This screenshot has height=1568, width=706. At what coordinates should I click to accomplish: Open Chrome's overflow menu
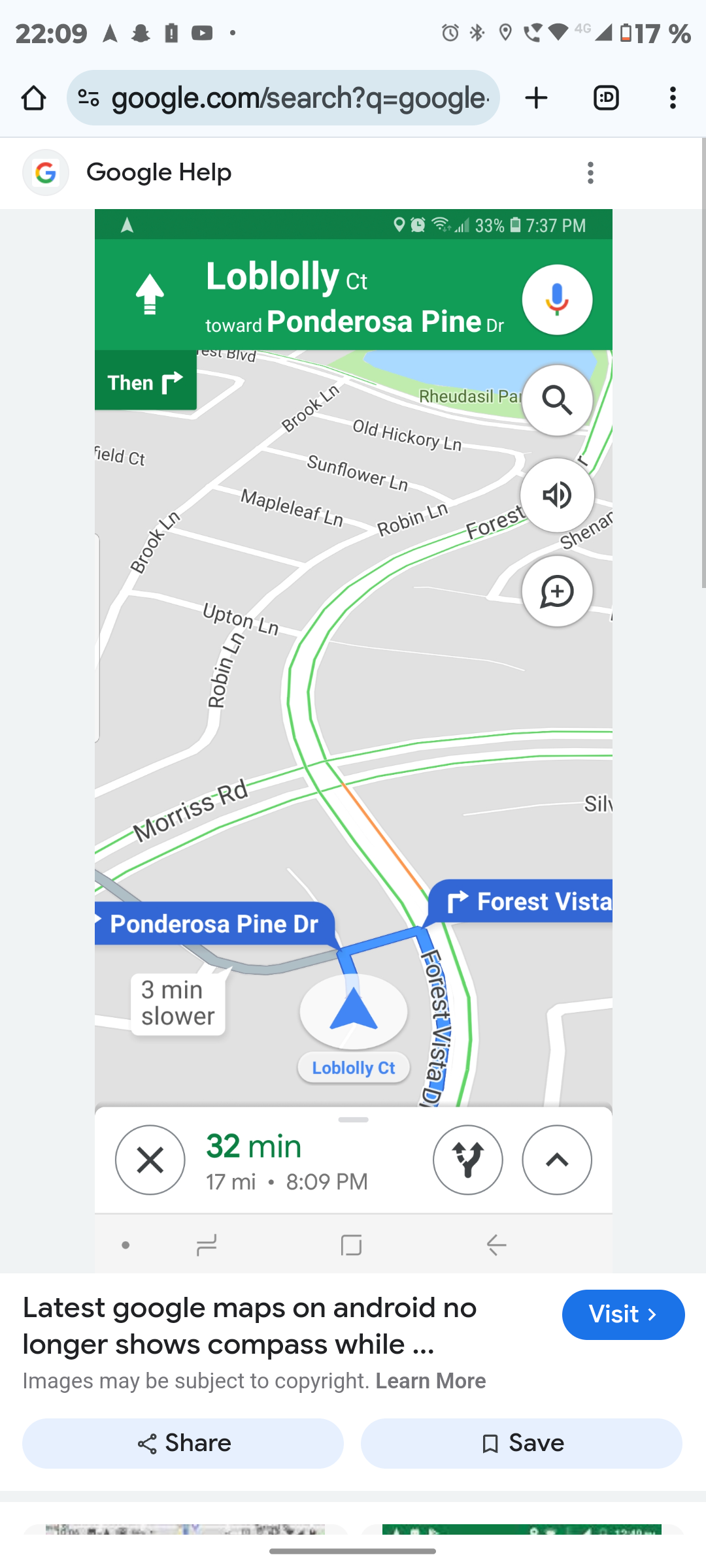tap(673, 99)
